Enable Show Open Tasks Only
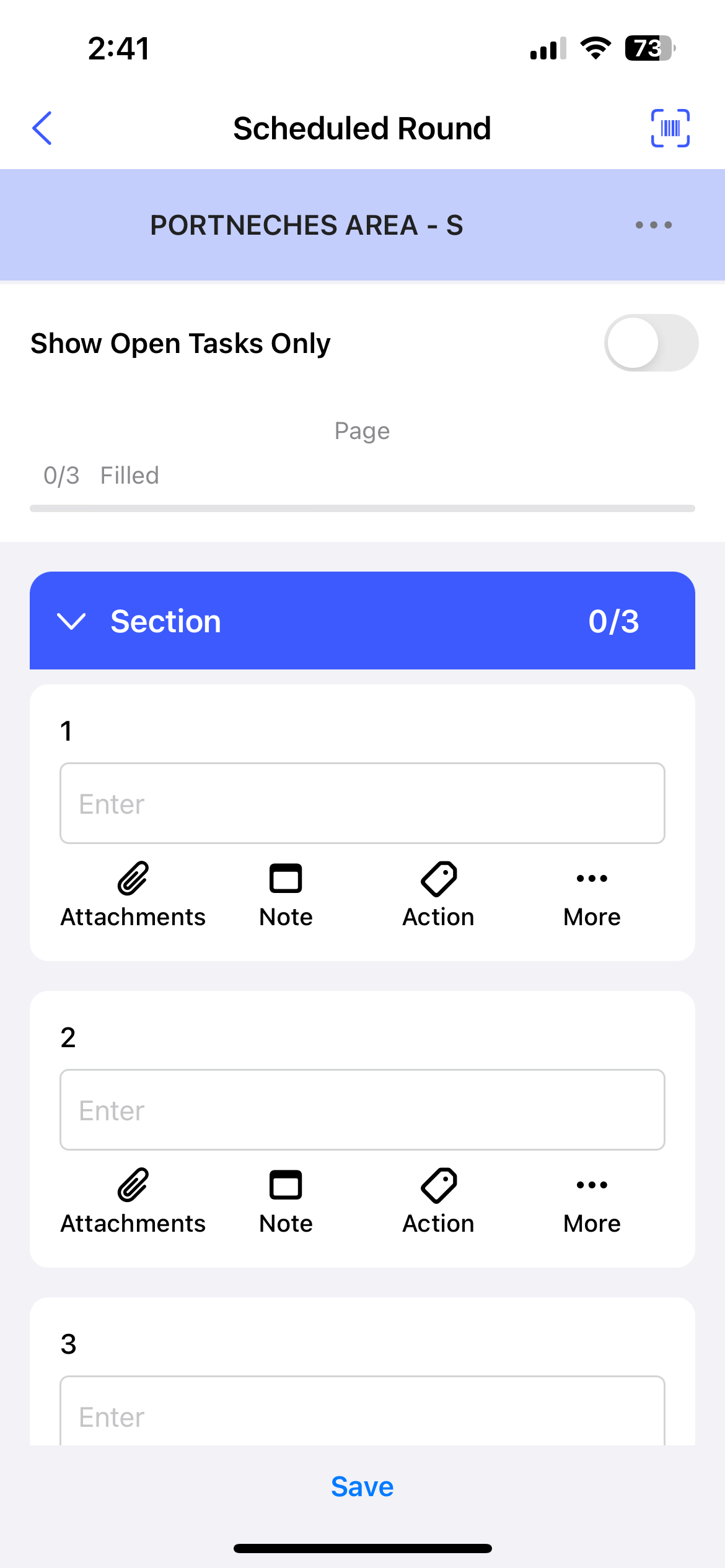 pos(651,343)
